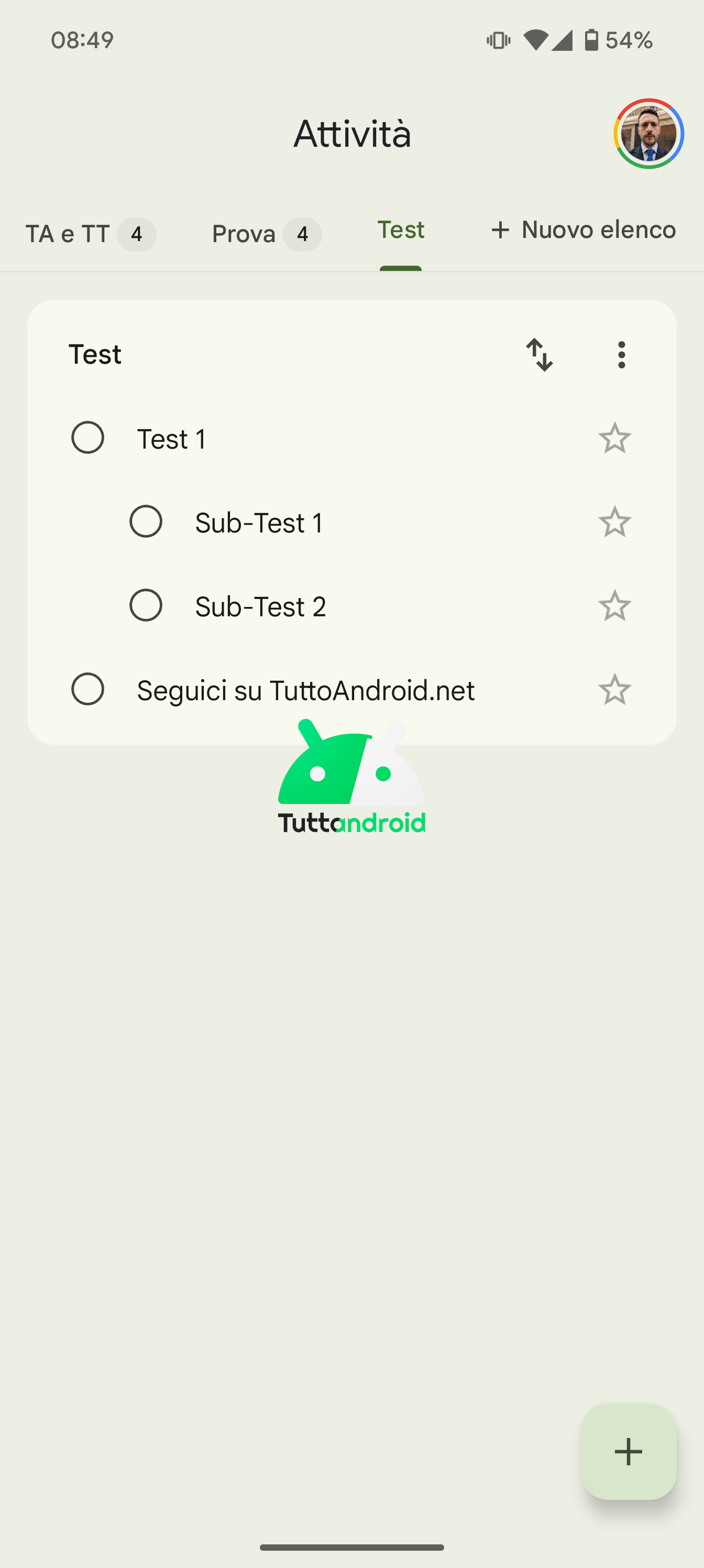Mark Test 1 as completed
Image resolution: width=704 pixels, height=1568 pixels.
(87, 438)
